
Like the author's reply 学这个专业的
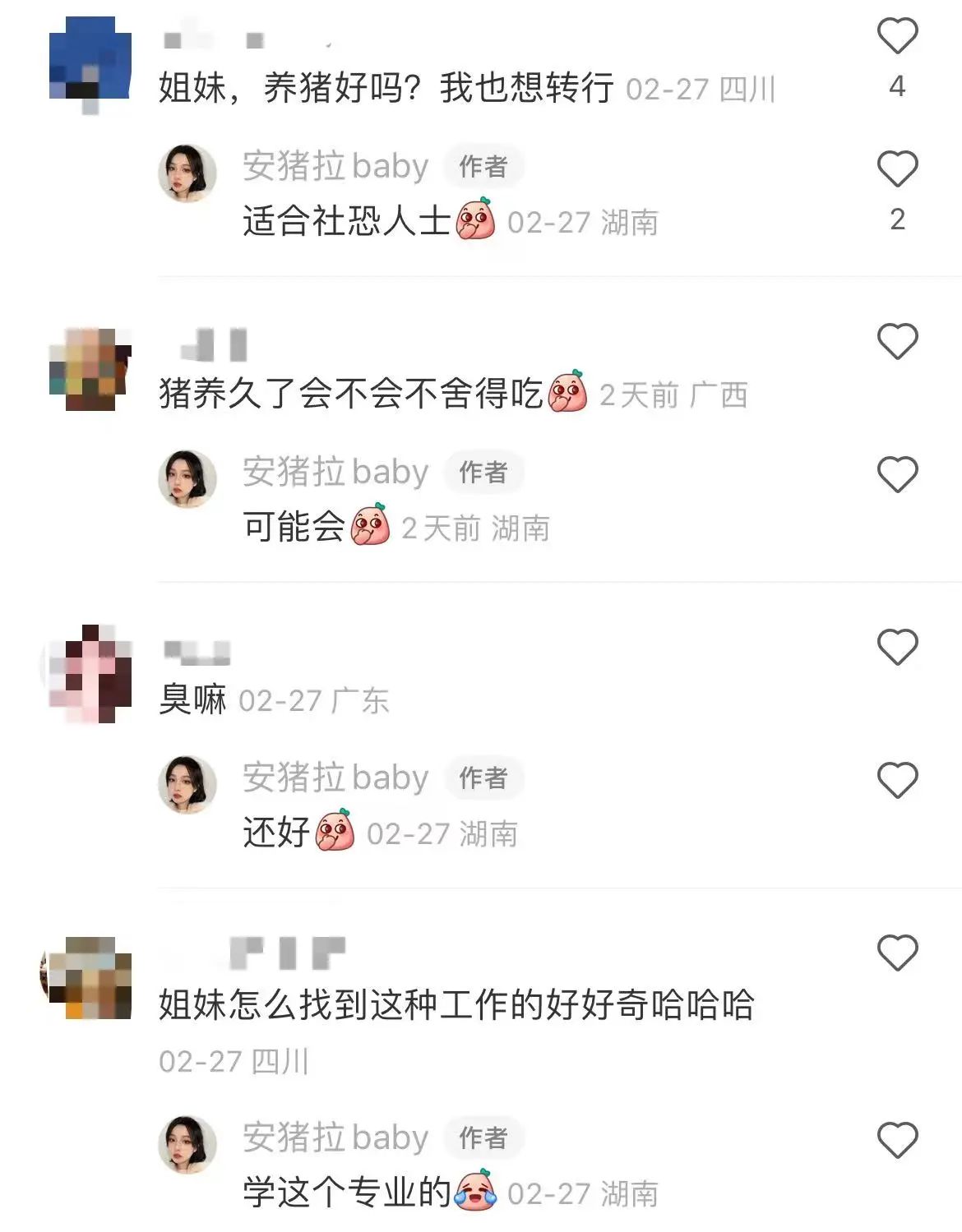(897, 1141)
